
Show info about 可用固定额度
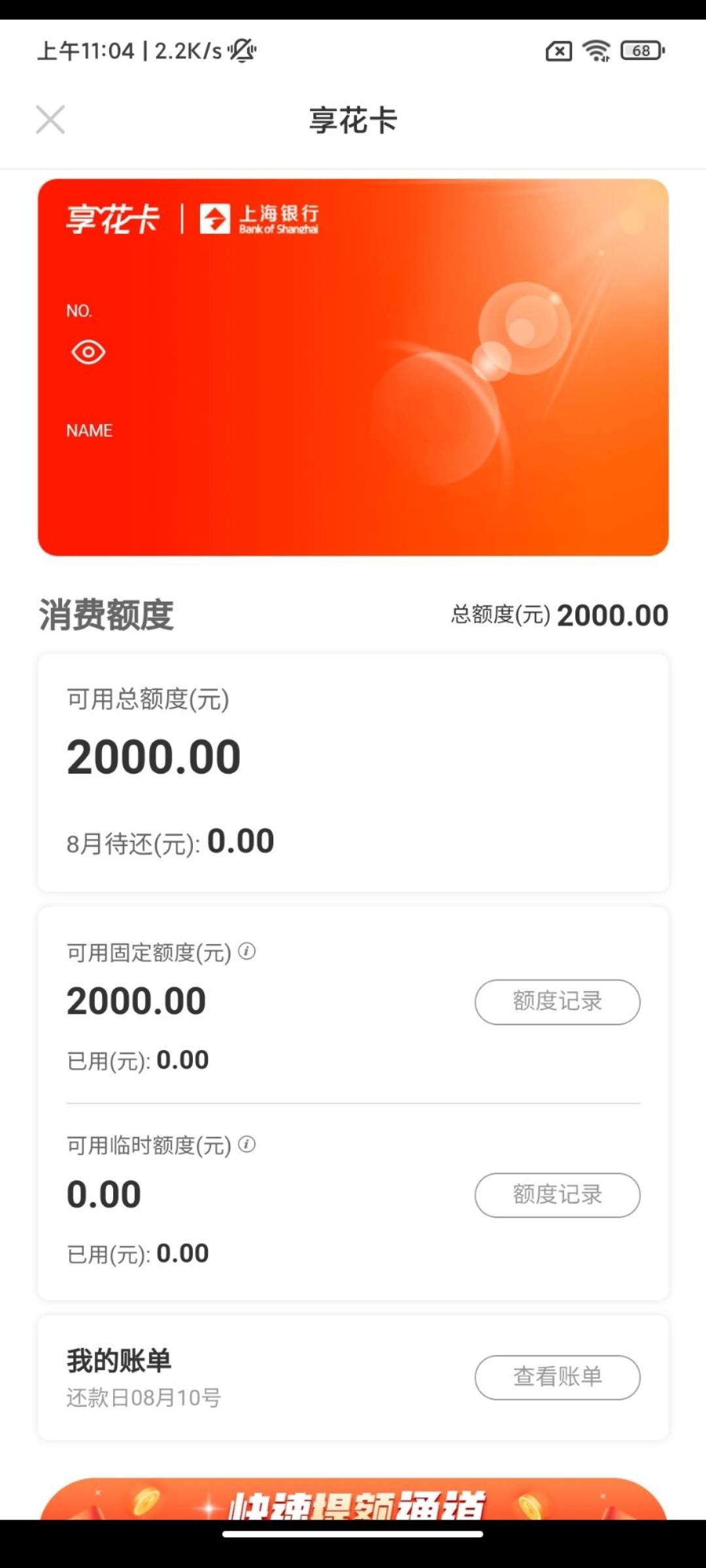click(246, 951)
